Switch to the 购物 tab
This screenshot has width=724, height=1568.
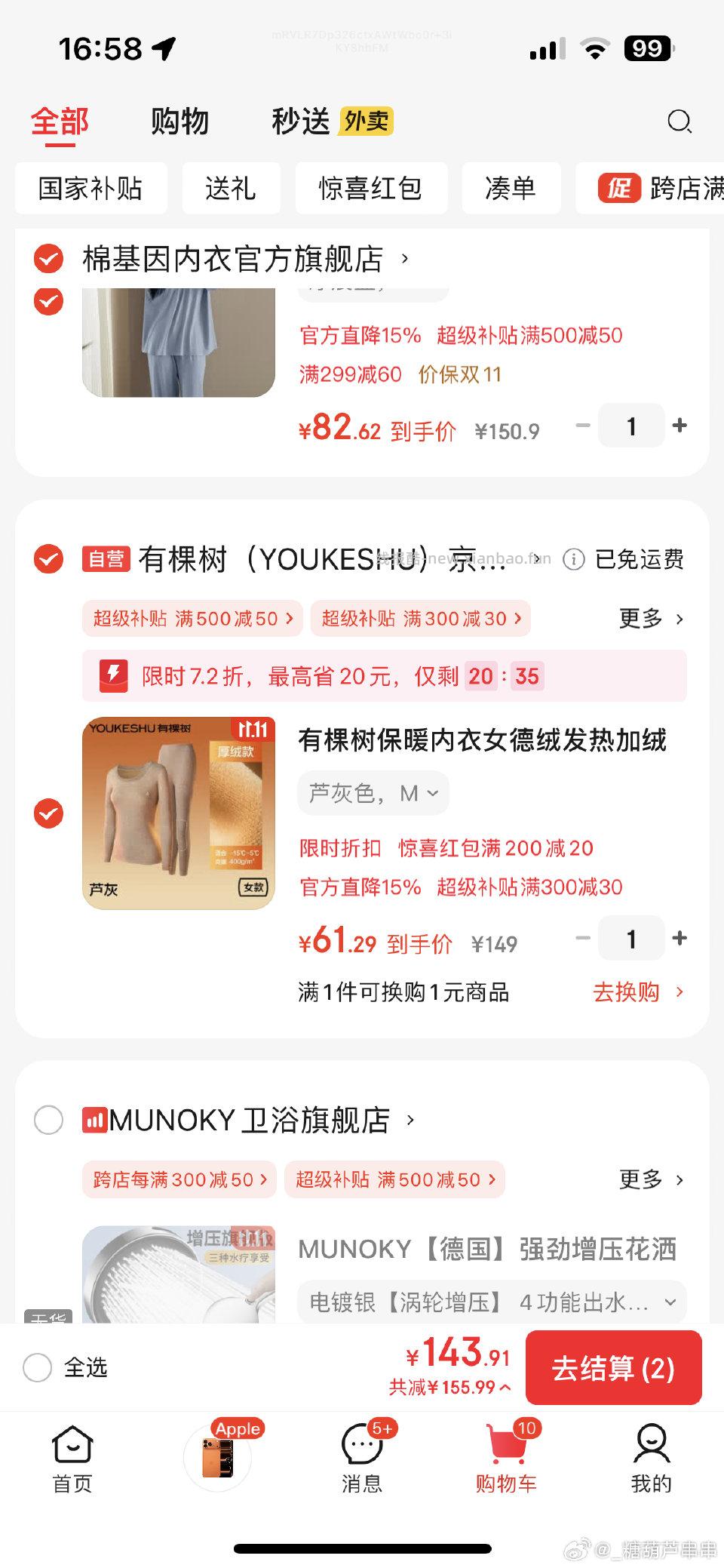click(x=179, y=121)
